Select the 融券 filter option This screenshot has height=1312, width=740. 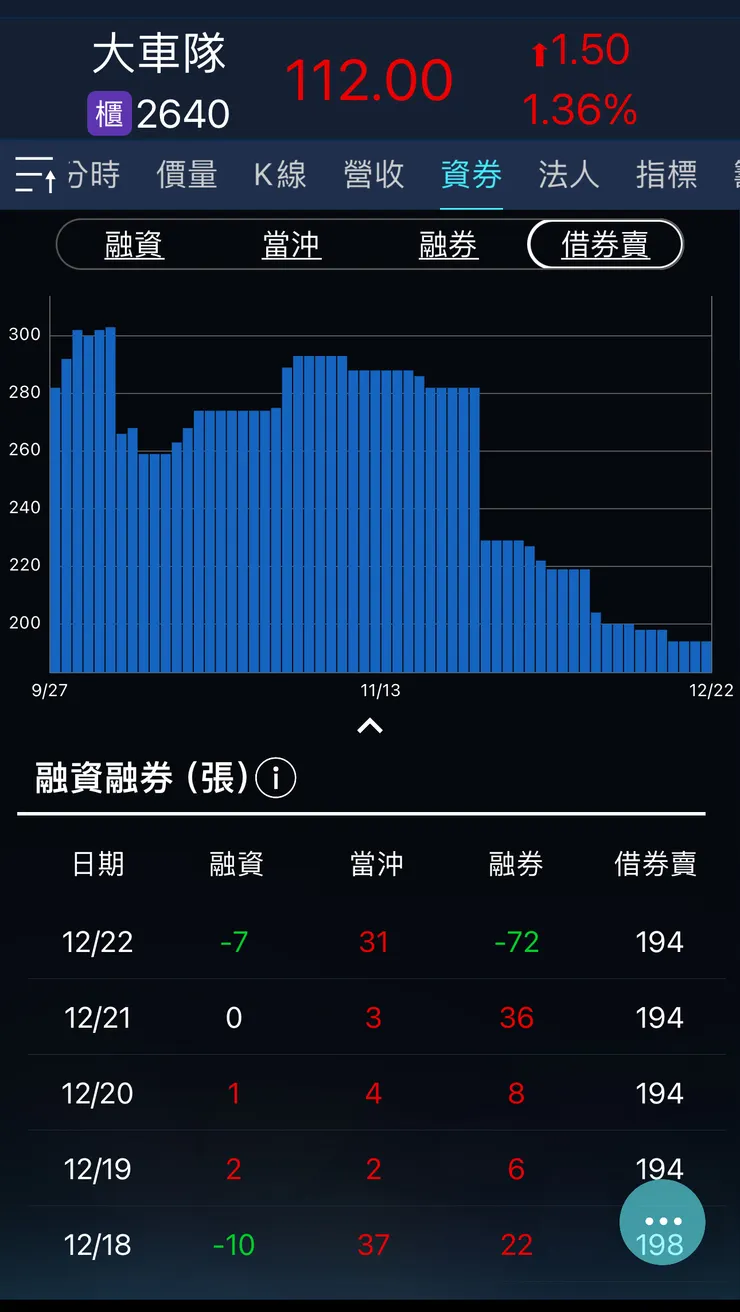(x=448, y=244)
